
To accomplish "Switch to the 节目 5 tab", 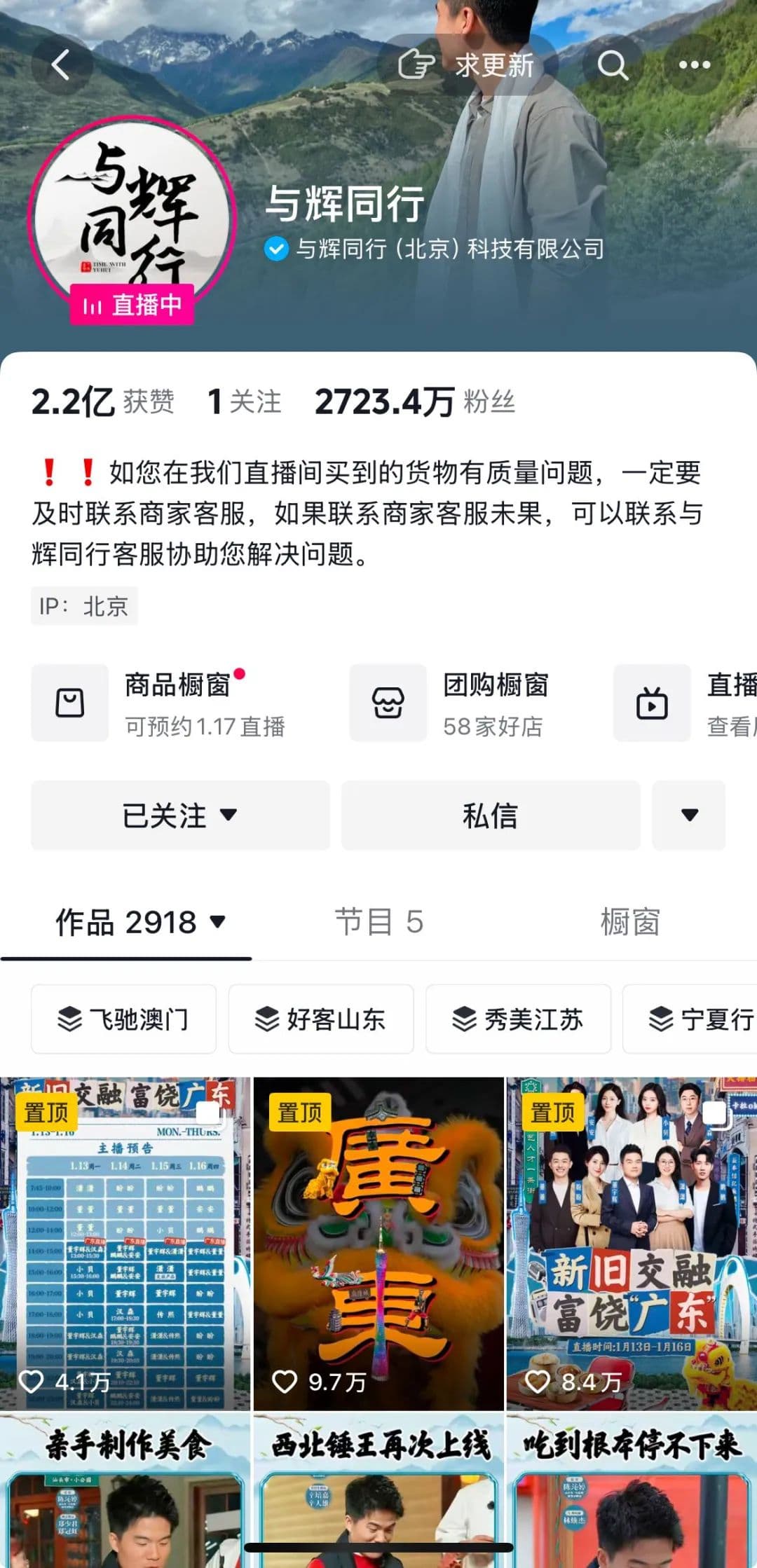I will (x=378, y=922).
